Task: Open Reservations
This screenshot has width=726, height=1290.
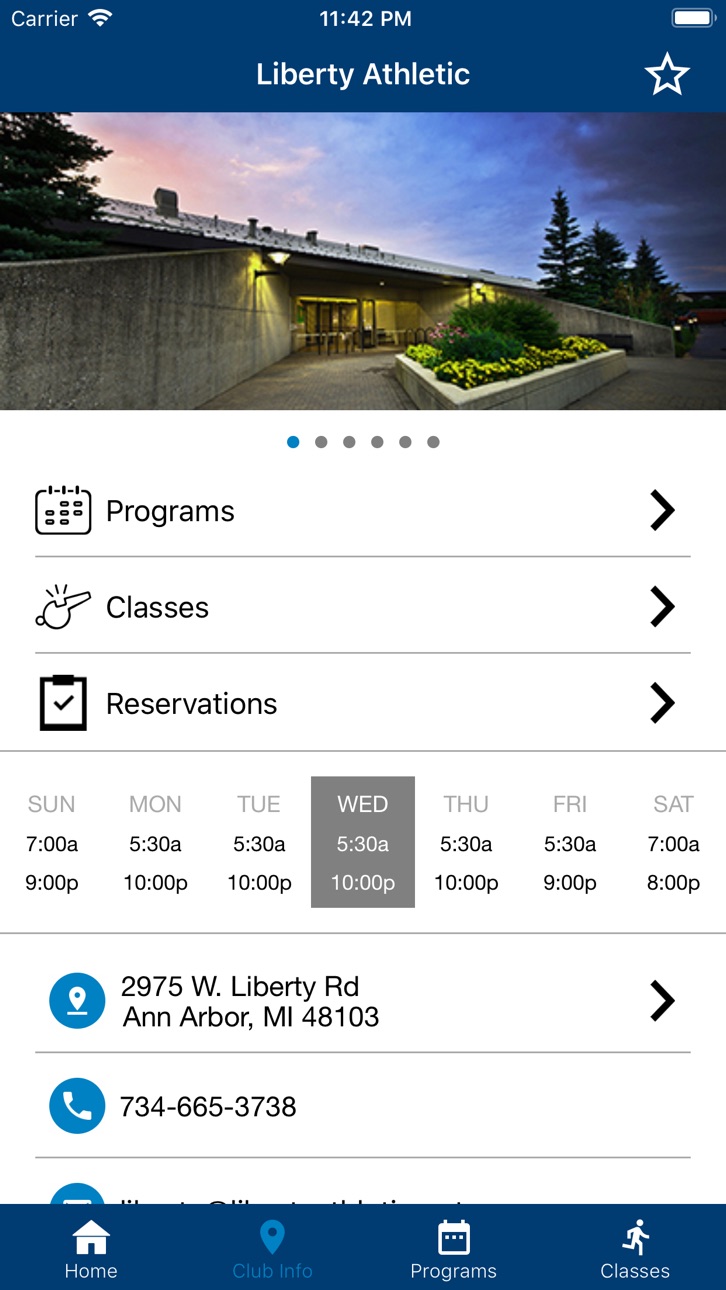Action: click(x=363, y=703)
